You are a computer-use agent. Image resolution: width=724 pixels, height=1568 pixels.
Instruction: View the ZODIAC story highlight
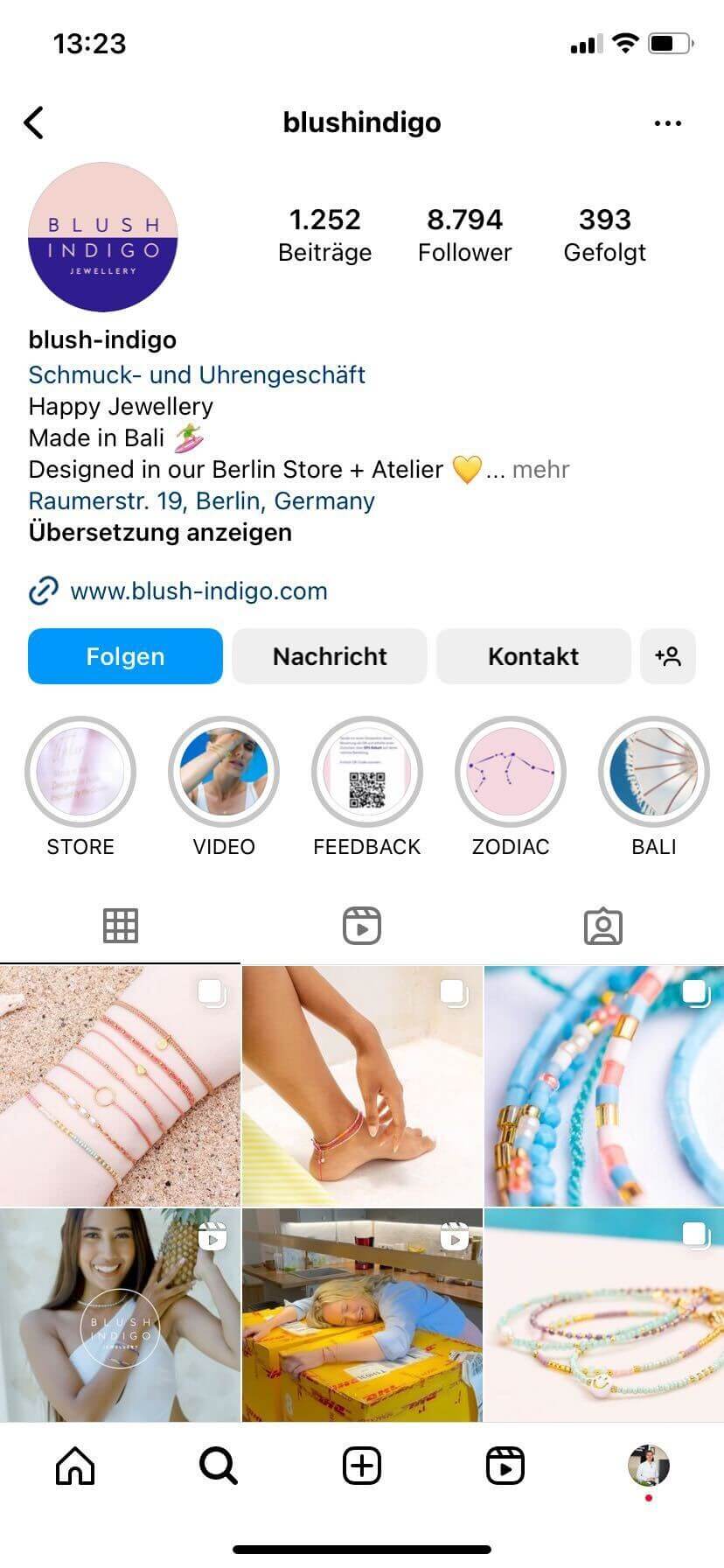click(511, 787)
